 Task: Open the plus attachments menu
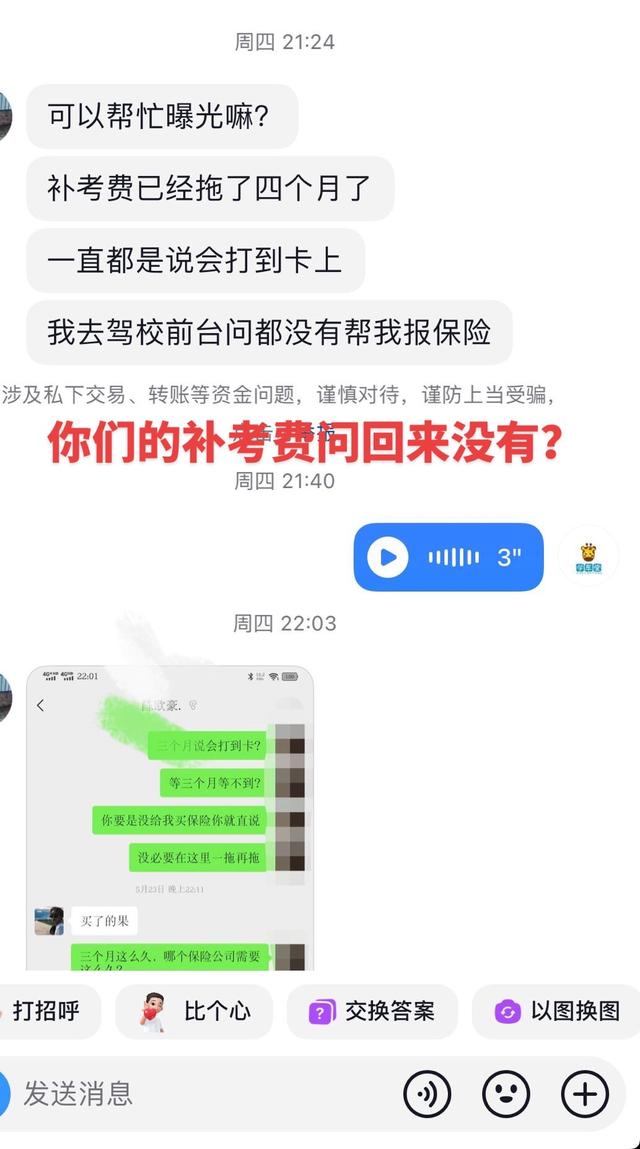tap(585, 1094)
